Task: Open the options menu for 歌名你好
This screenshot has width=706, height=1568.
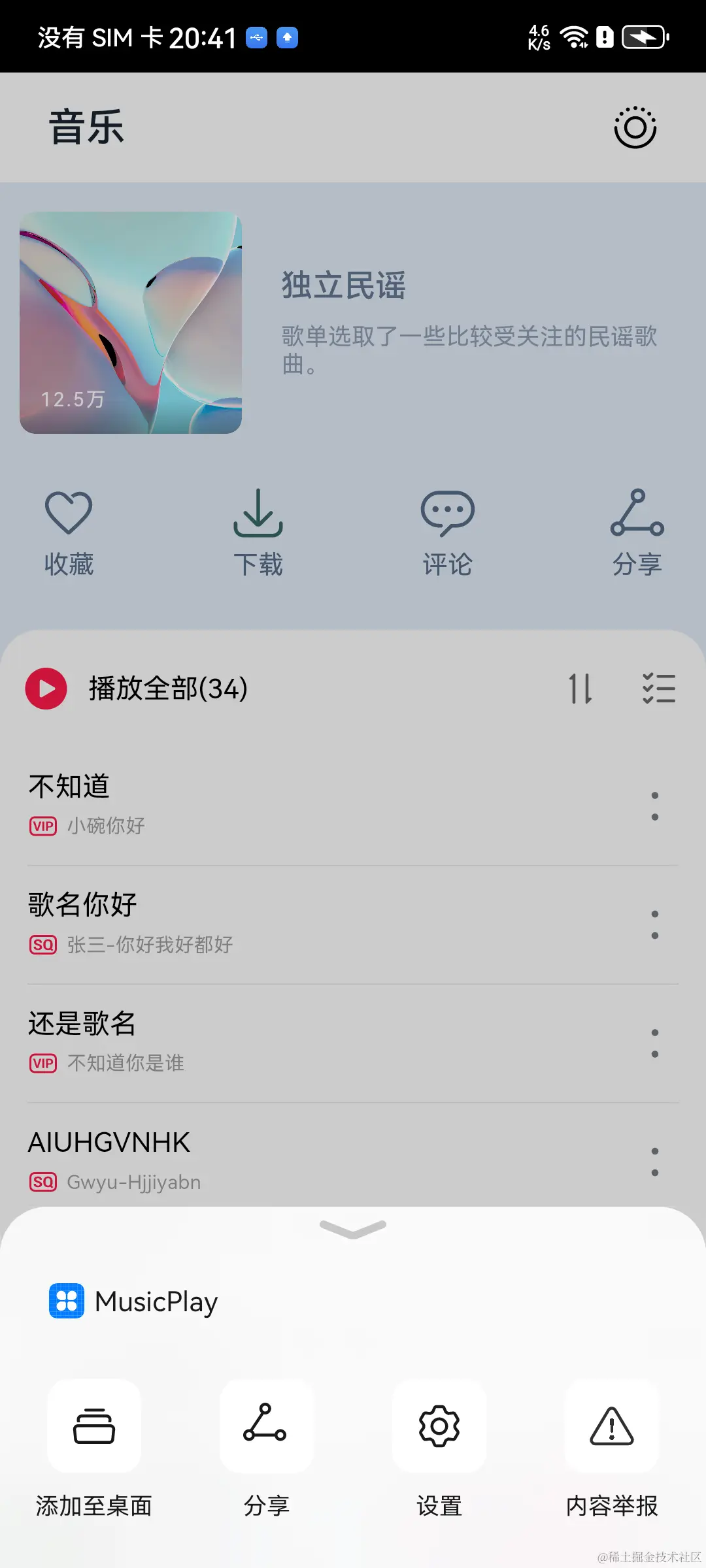Action: click(x=654, y=924)
